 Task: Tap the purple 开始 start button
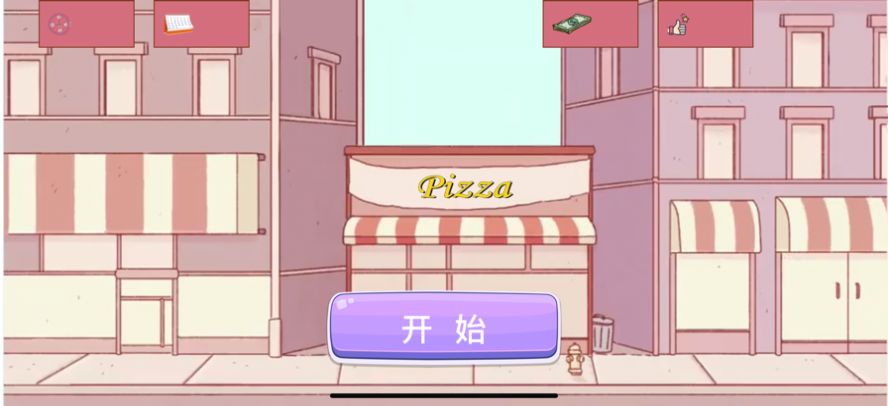(444, 328)
